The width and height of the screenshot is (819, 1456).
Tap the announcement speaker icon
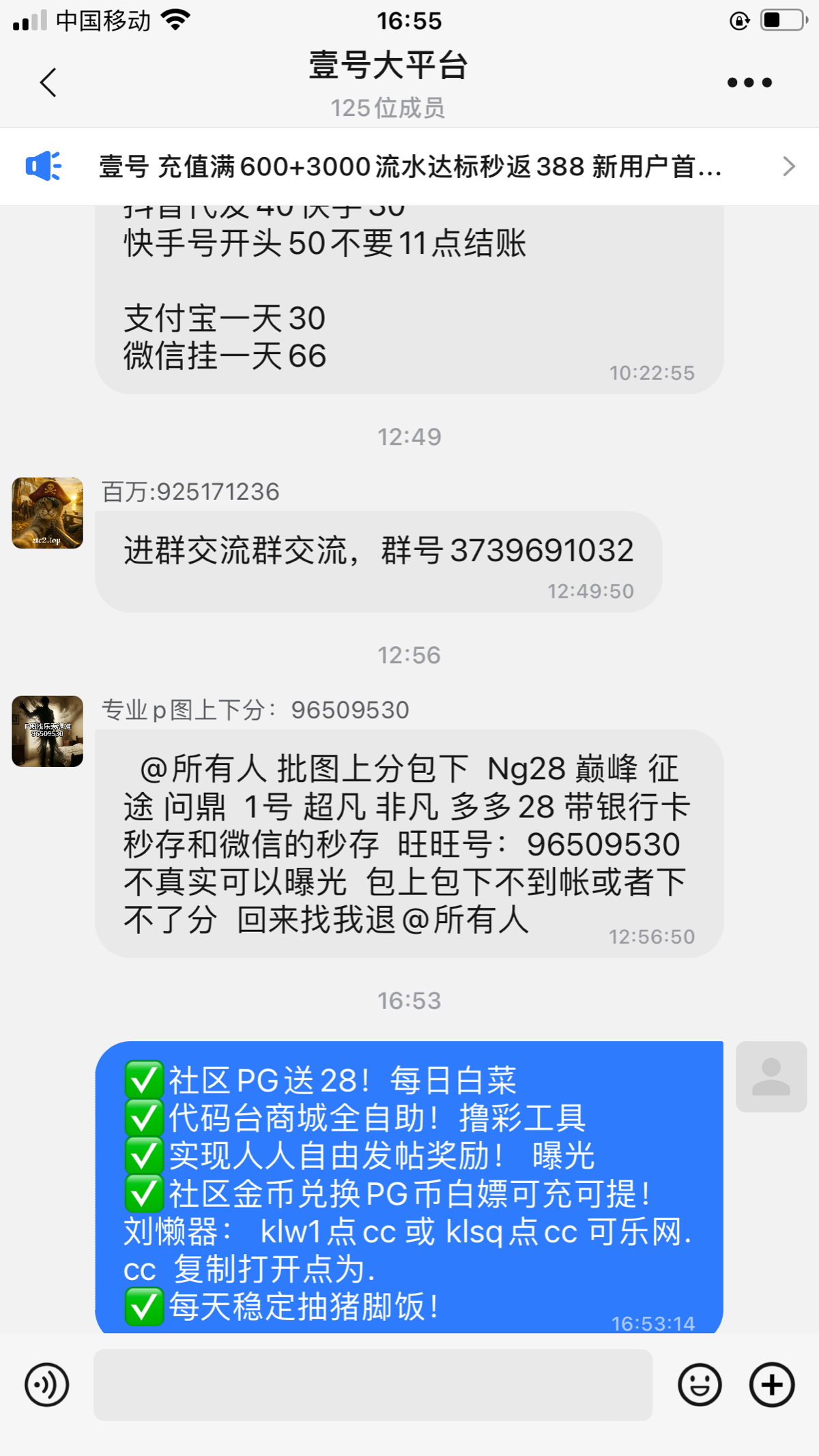42,166
